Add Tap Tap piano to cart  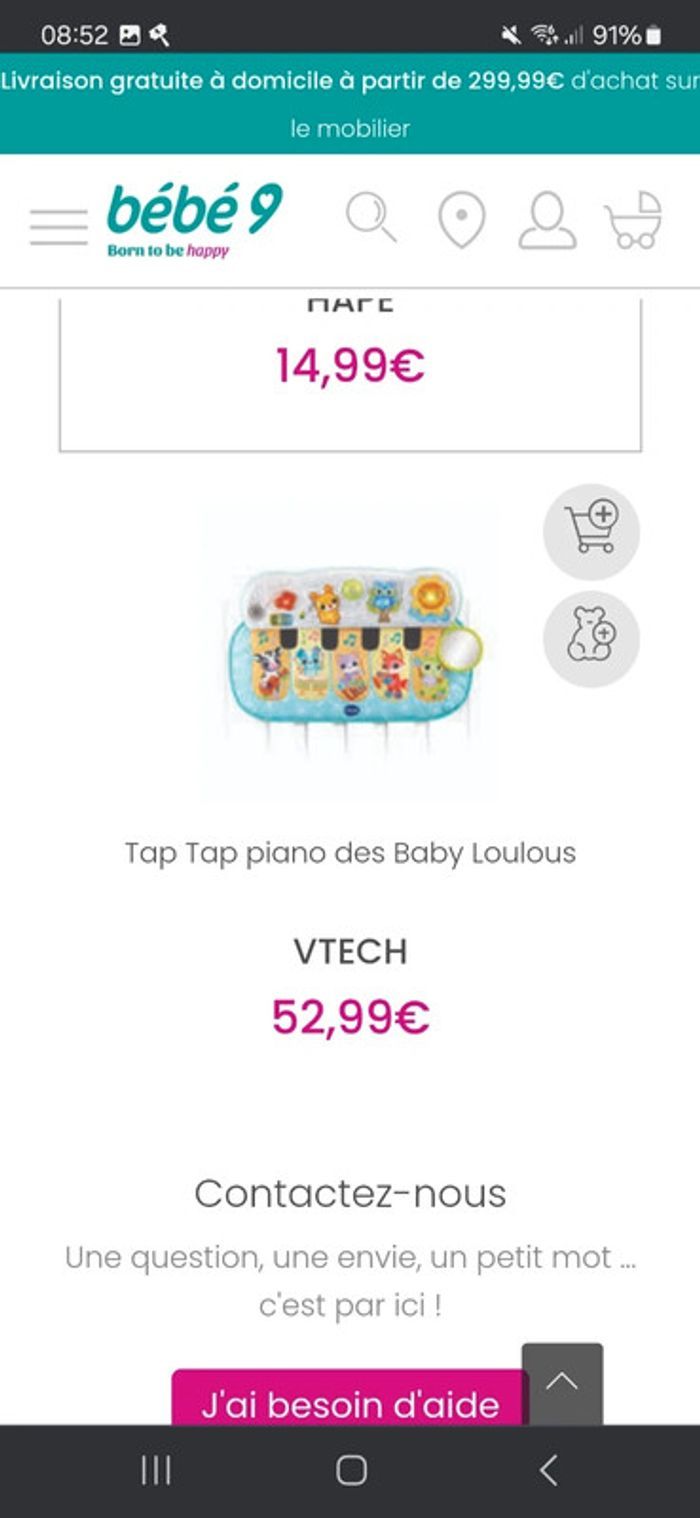[x=591, y=531]
